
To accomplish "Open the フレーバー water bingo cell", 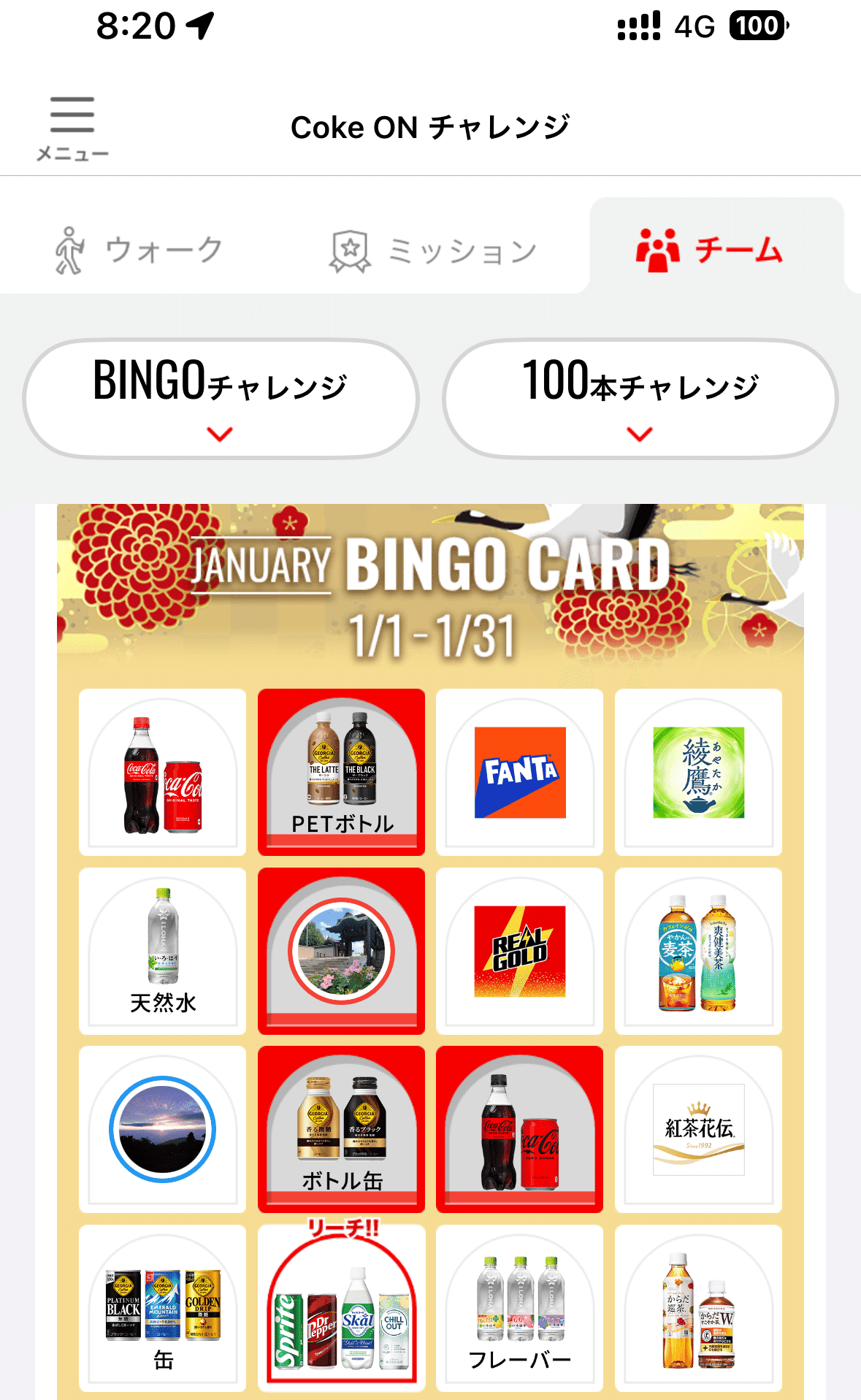I will [x=519, y=1308].
